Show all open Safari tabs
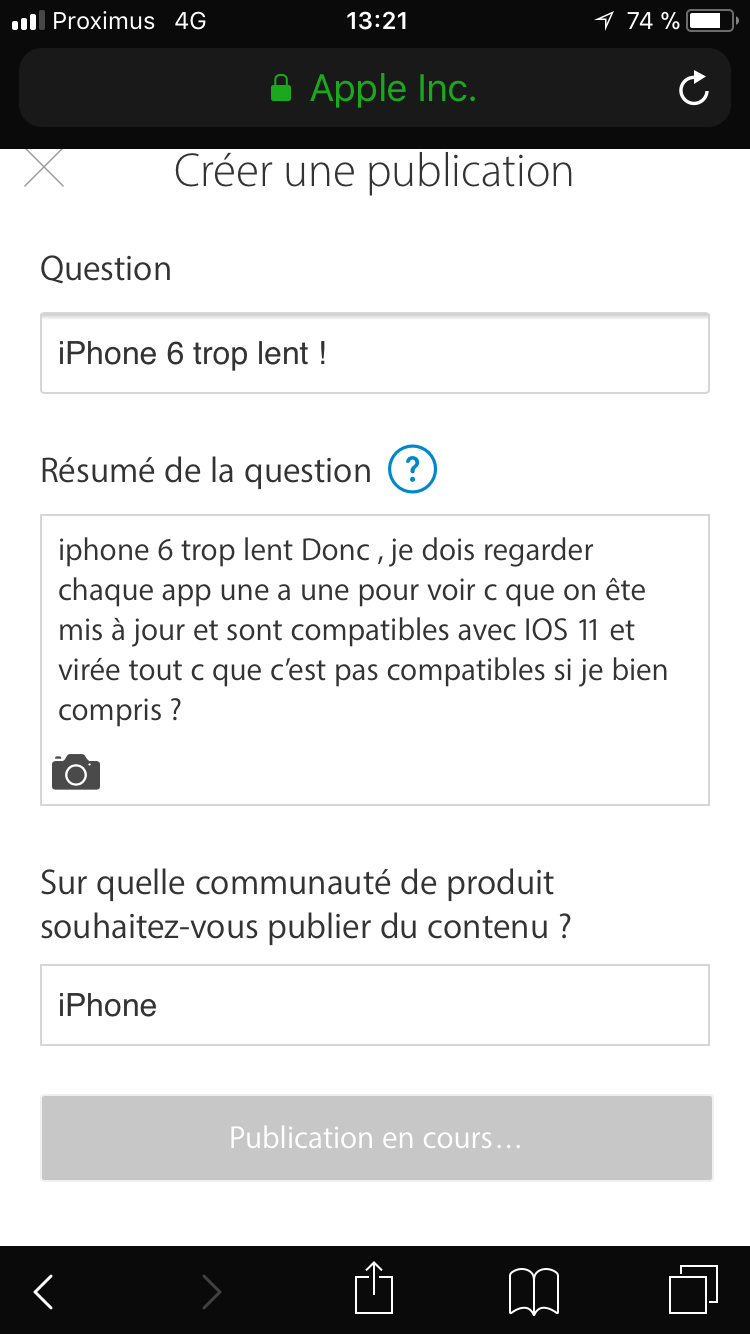This screenshot has height=1334, width=750. [x=692, y=1290]
